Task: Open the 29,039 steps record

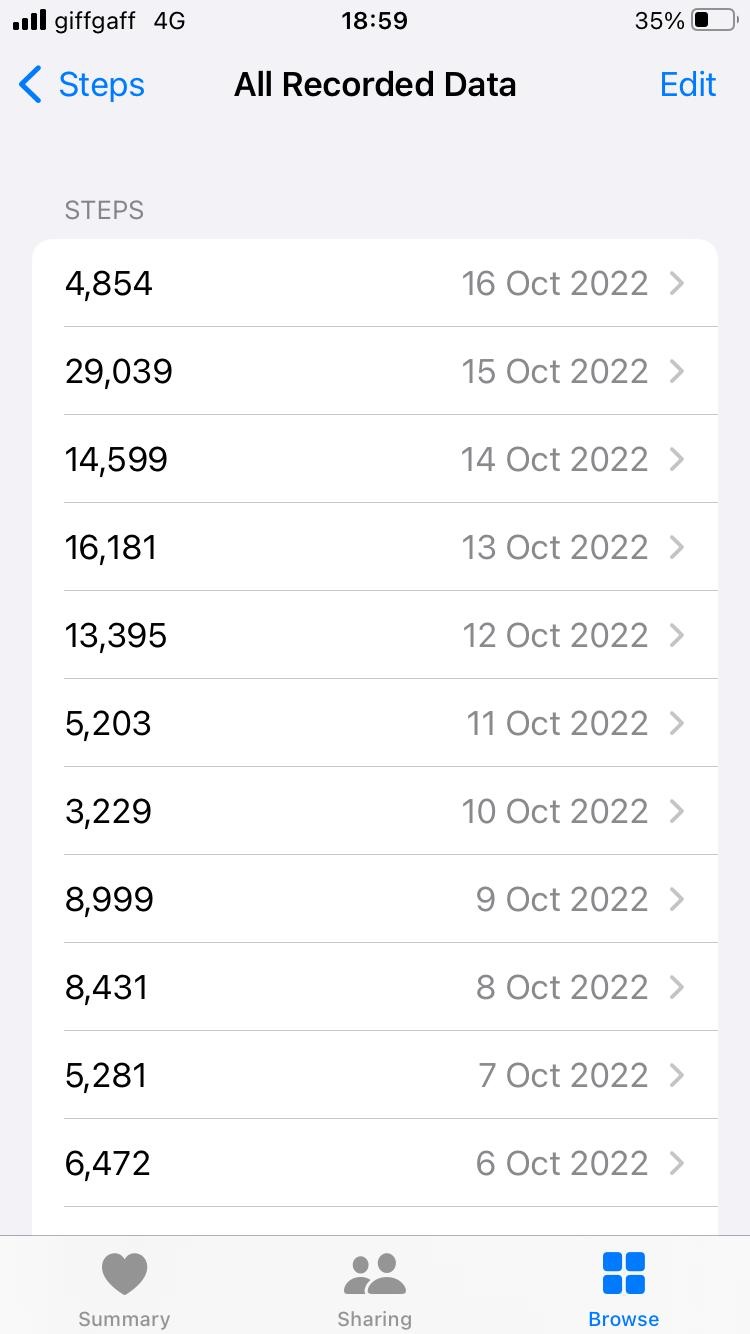Action: point(375,371)
